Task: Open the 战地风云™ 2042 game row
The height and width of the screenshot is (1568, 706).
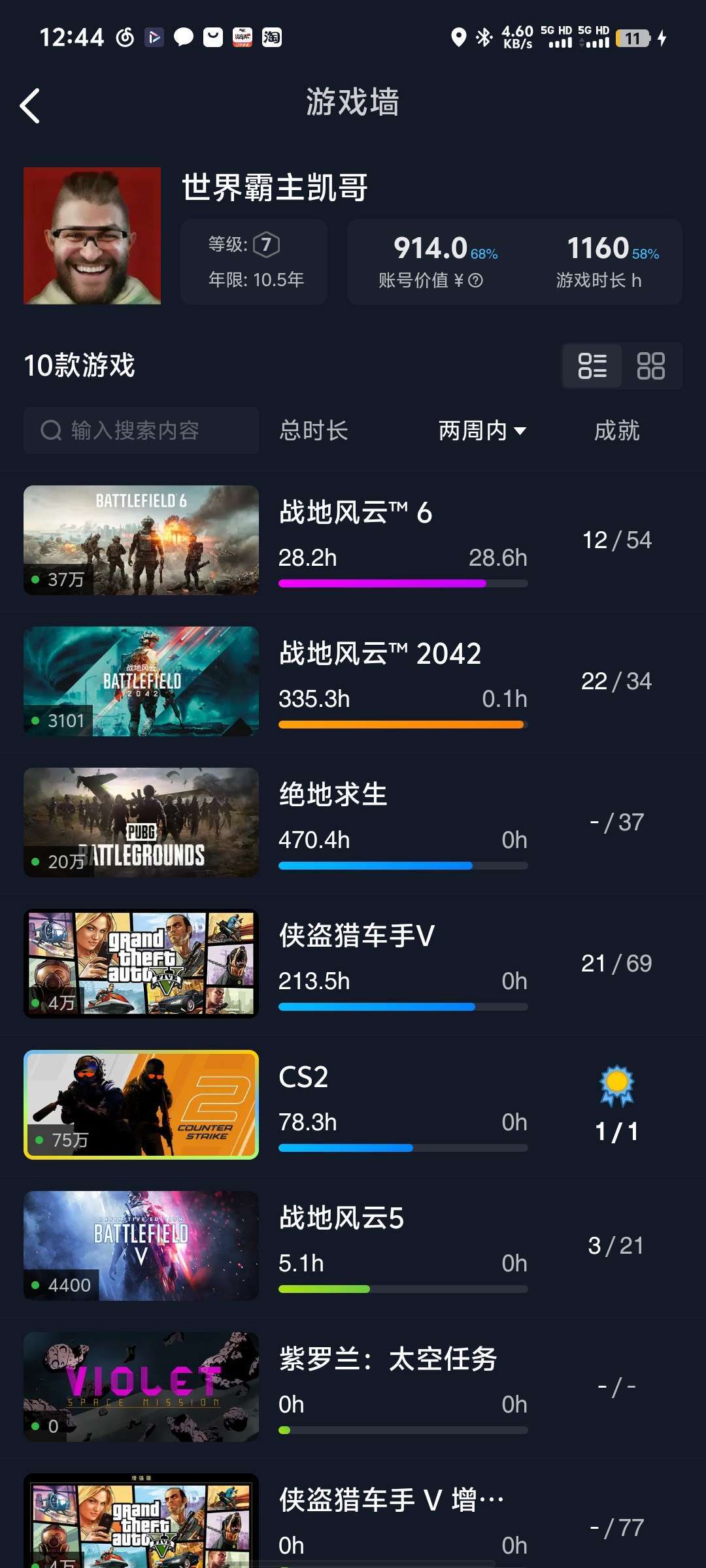Action: pos(353,681)
